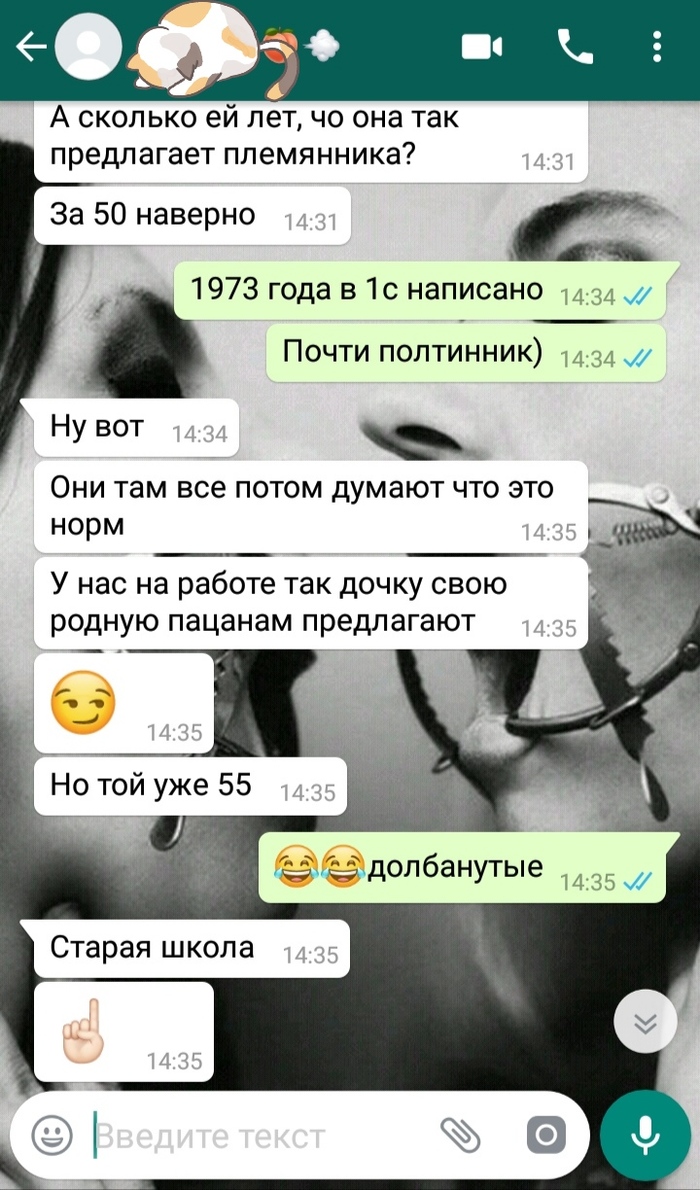Attach a file with the paperclip
Viewport: 700px width, 1190px height.
coord(460,1135)
